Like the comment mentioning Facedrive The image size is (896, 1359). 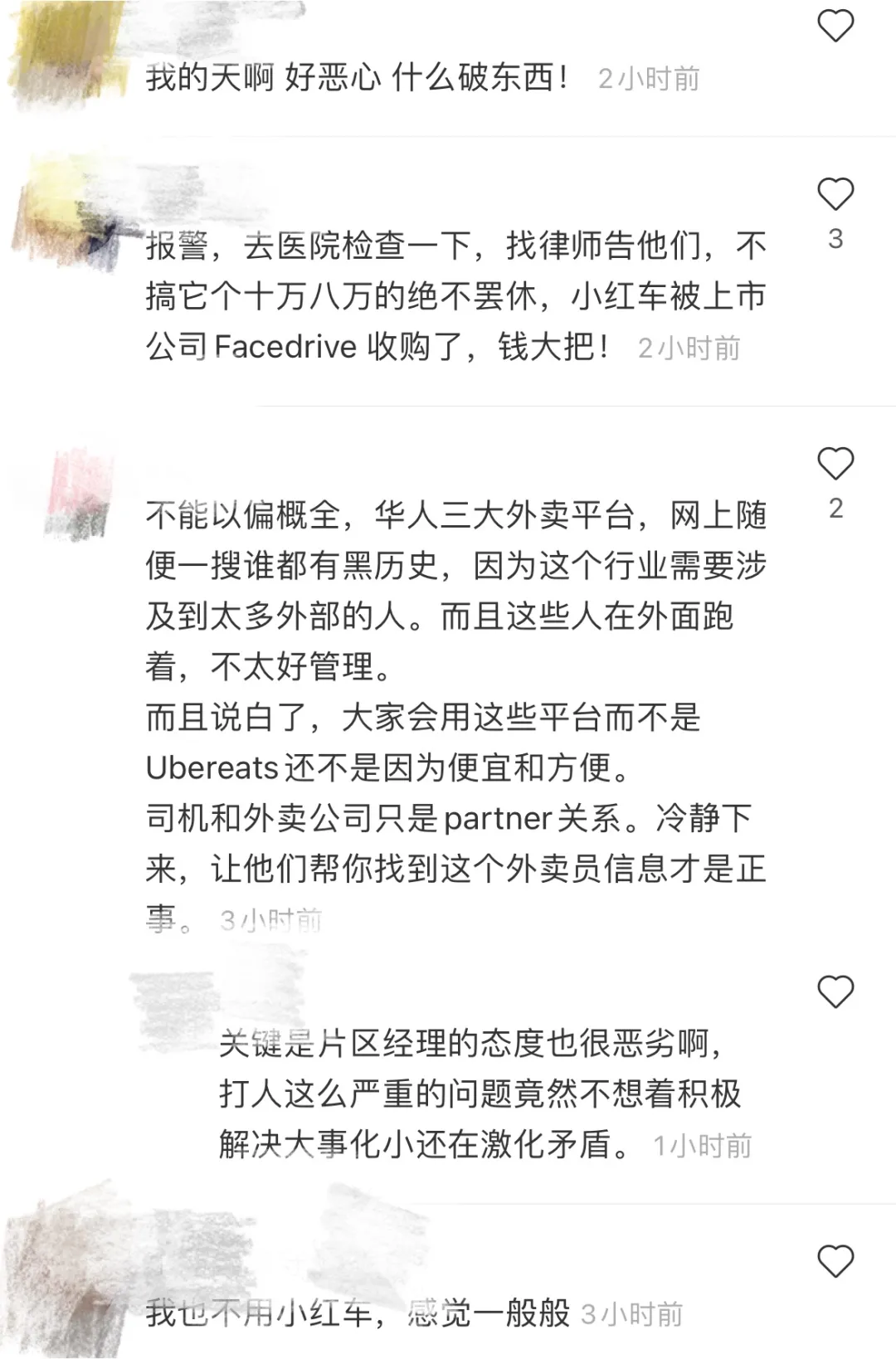click(x=835, y=194)
